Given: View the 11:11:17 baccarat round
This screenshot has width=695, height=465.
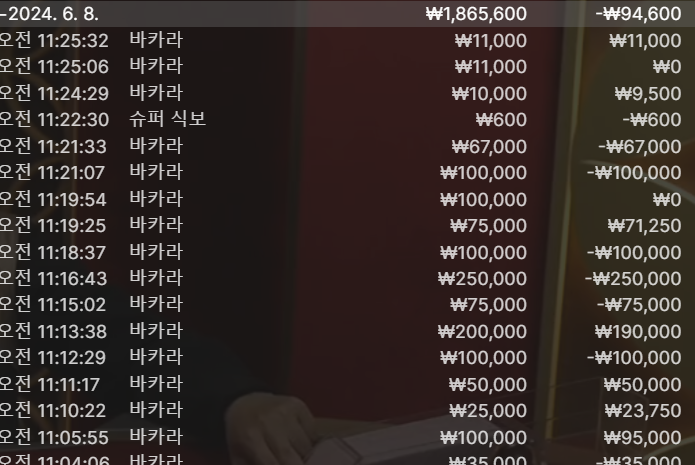Looking at the screenshot, I should point(348,384).
